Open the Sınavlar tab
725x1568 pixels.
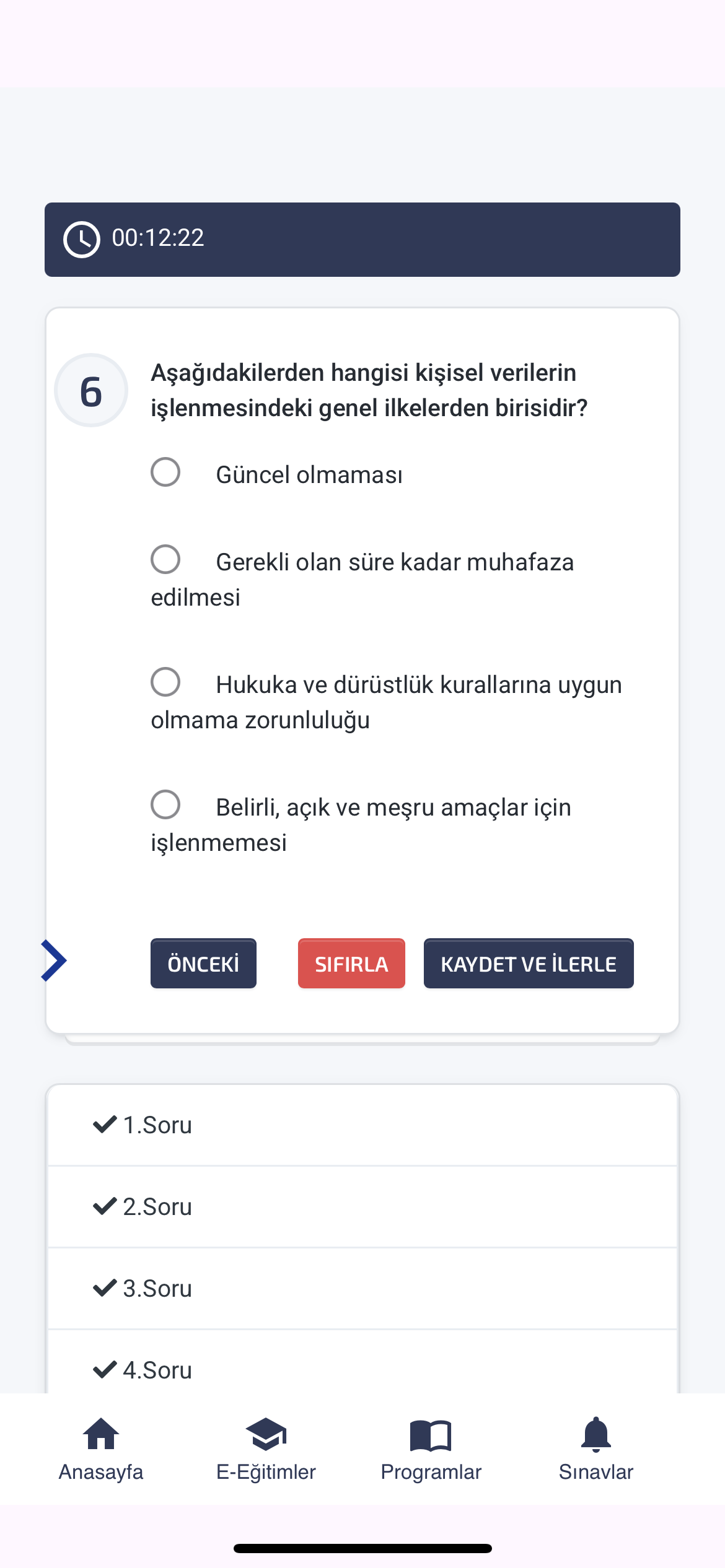pos(596,1449)
